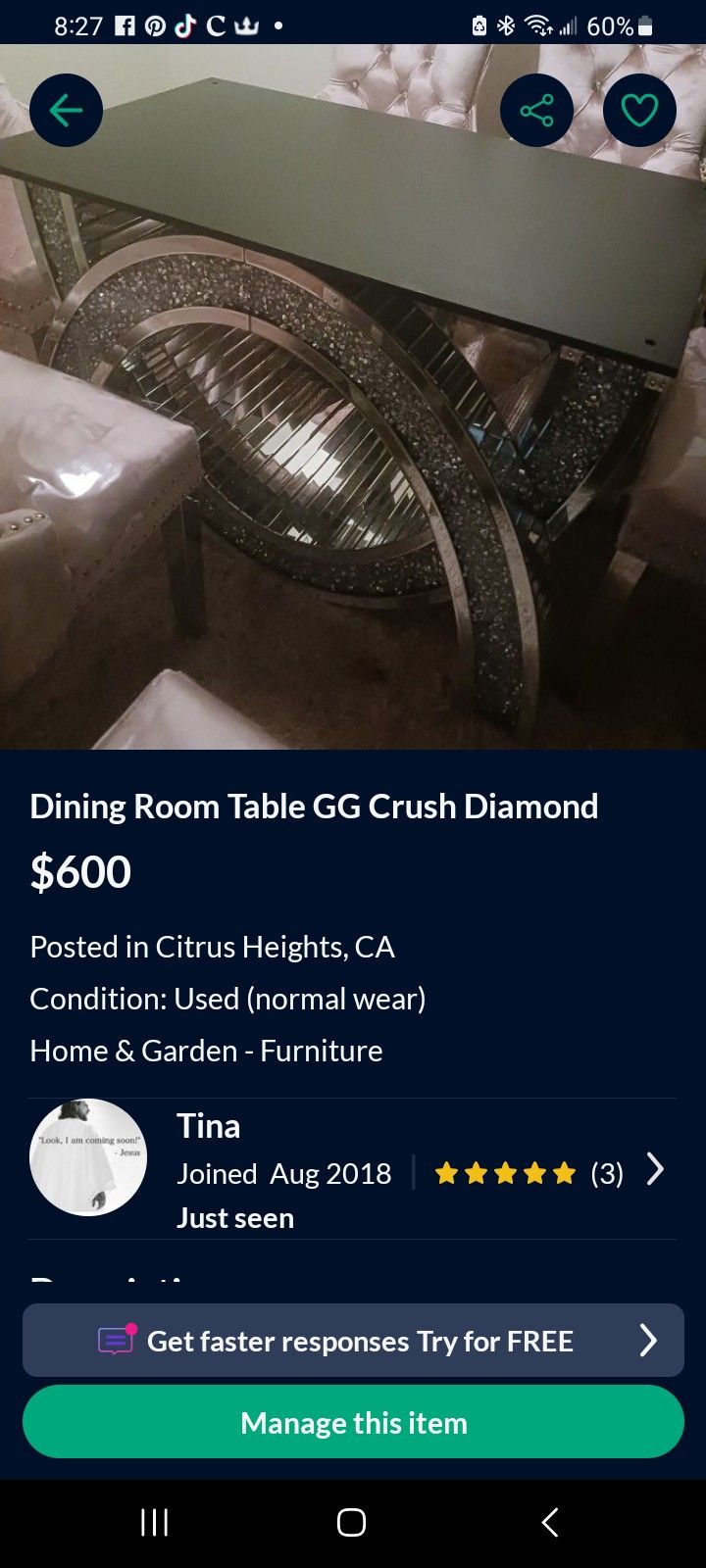Tap the Wi-Fi status icon
The image size is (706, 1568).
[537, 25]
